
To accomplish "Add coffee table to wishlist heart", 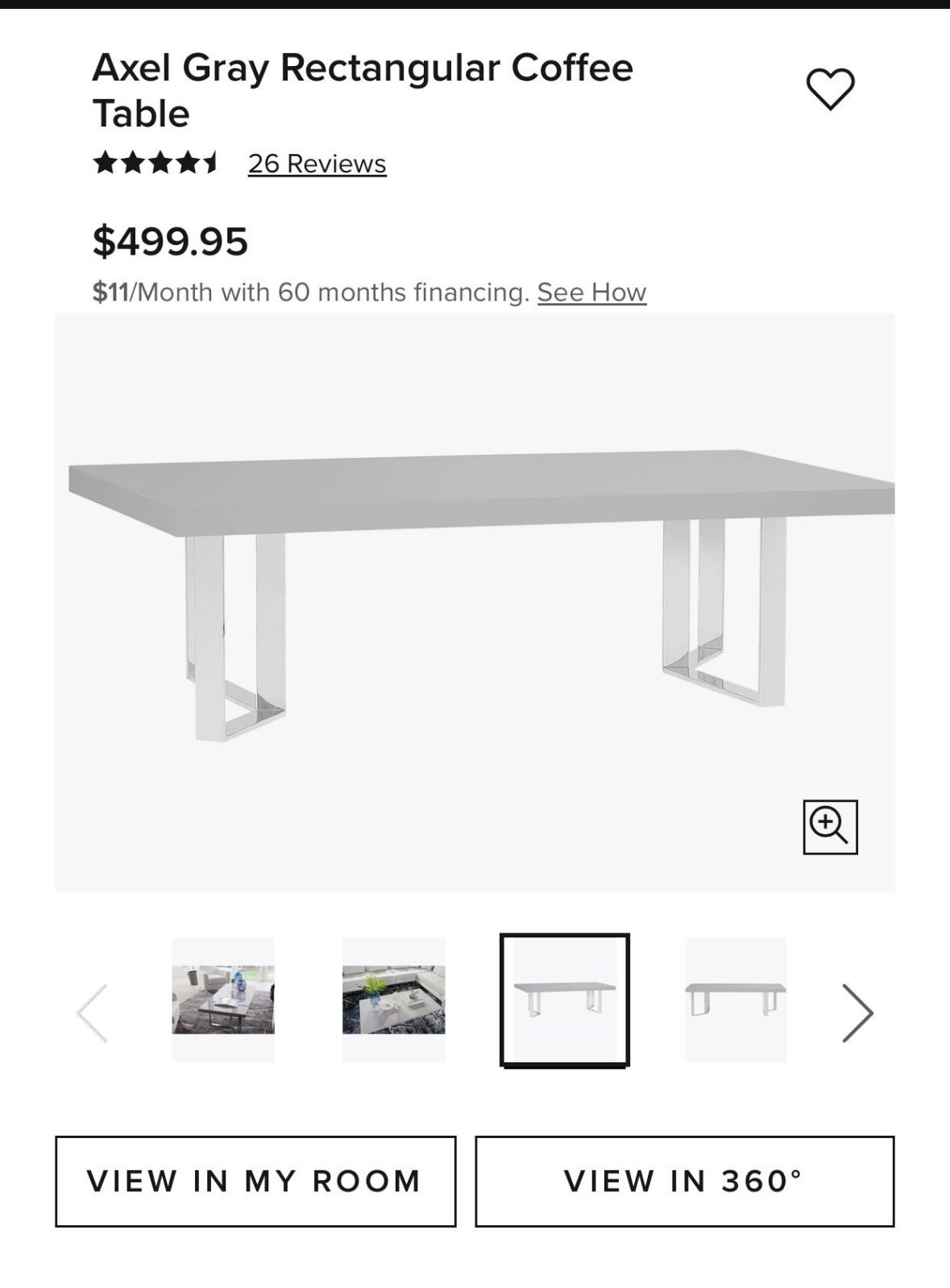I will [830, 89].
